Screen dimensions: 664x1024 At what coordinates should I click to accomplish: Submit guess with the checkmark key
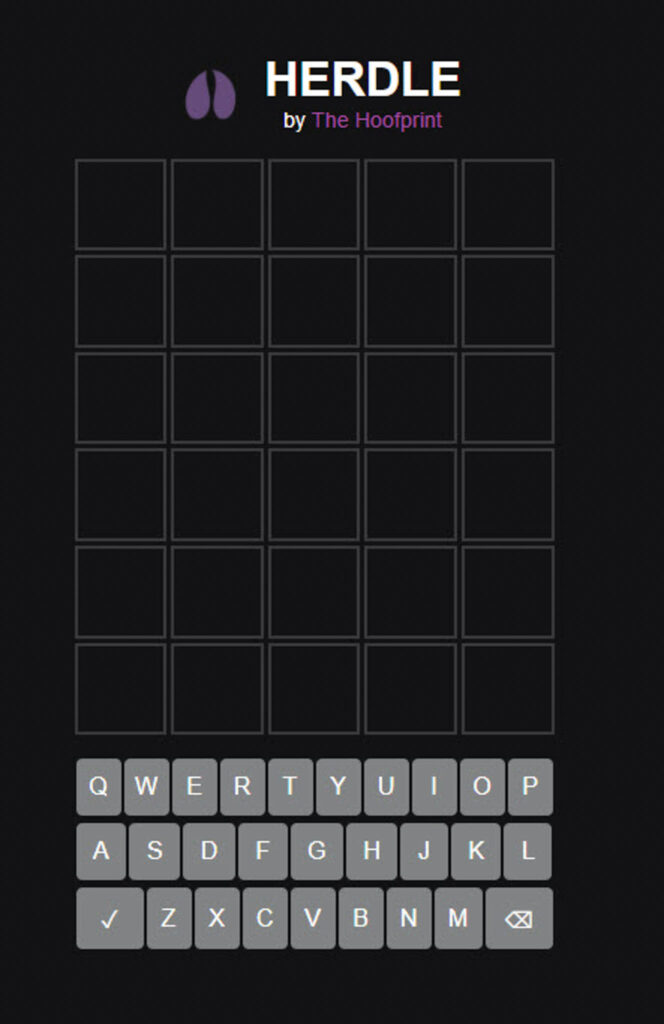click(x=110, y=918)
